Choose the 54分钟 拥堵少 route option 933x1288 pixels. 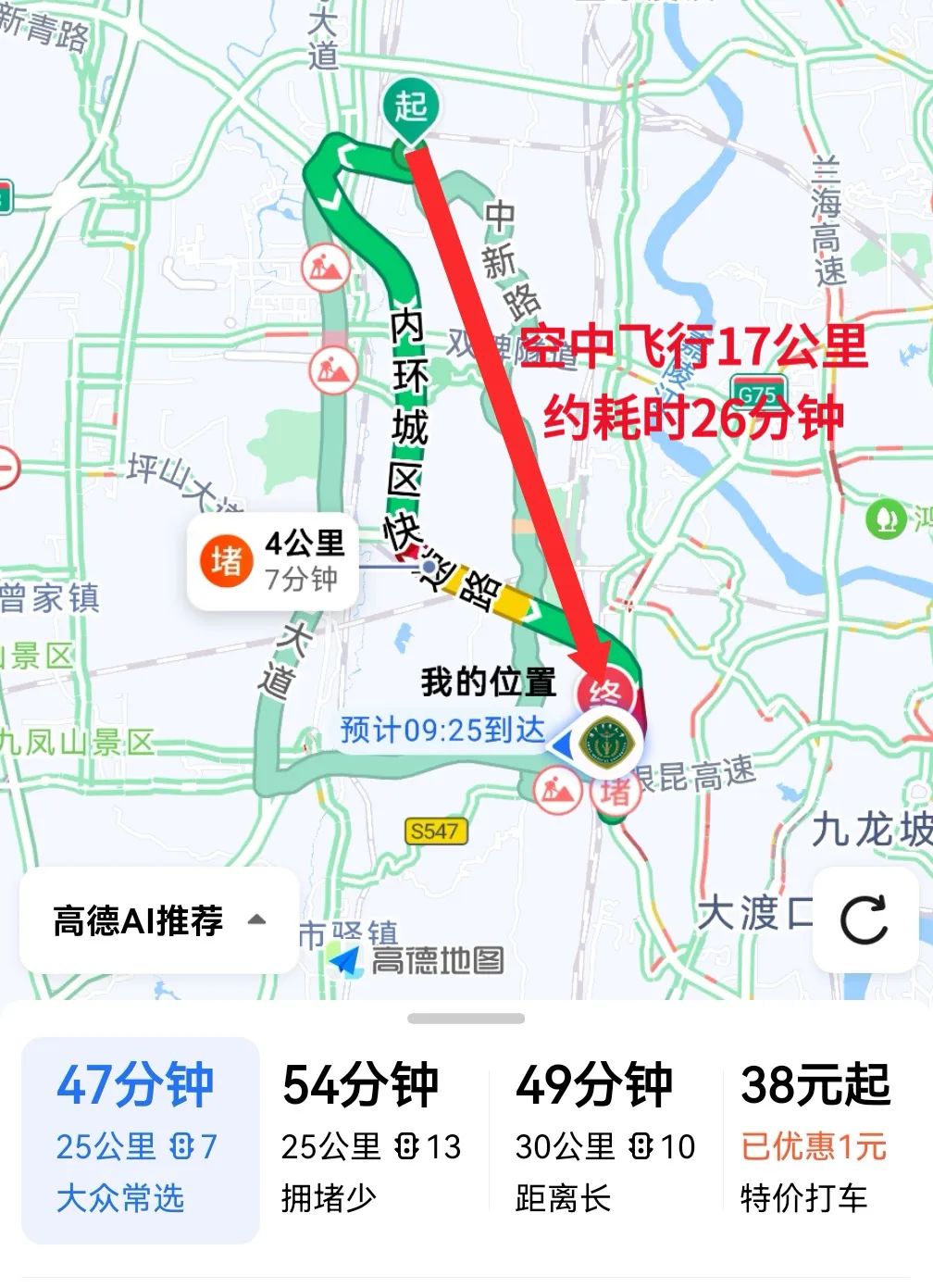[x=372, y=1140]
